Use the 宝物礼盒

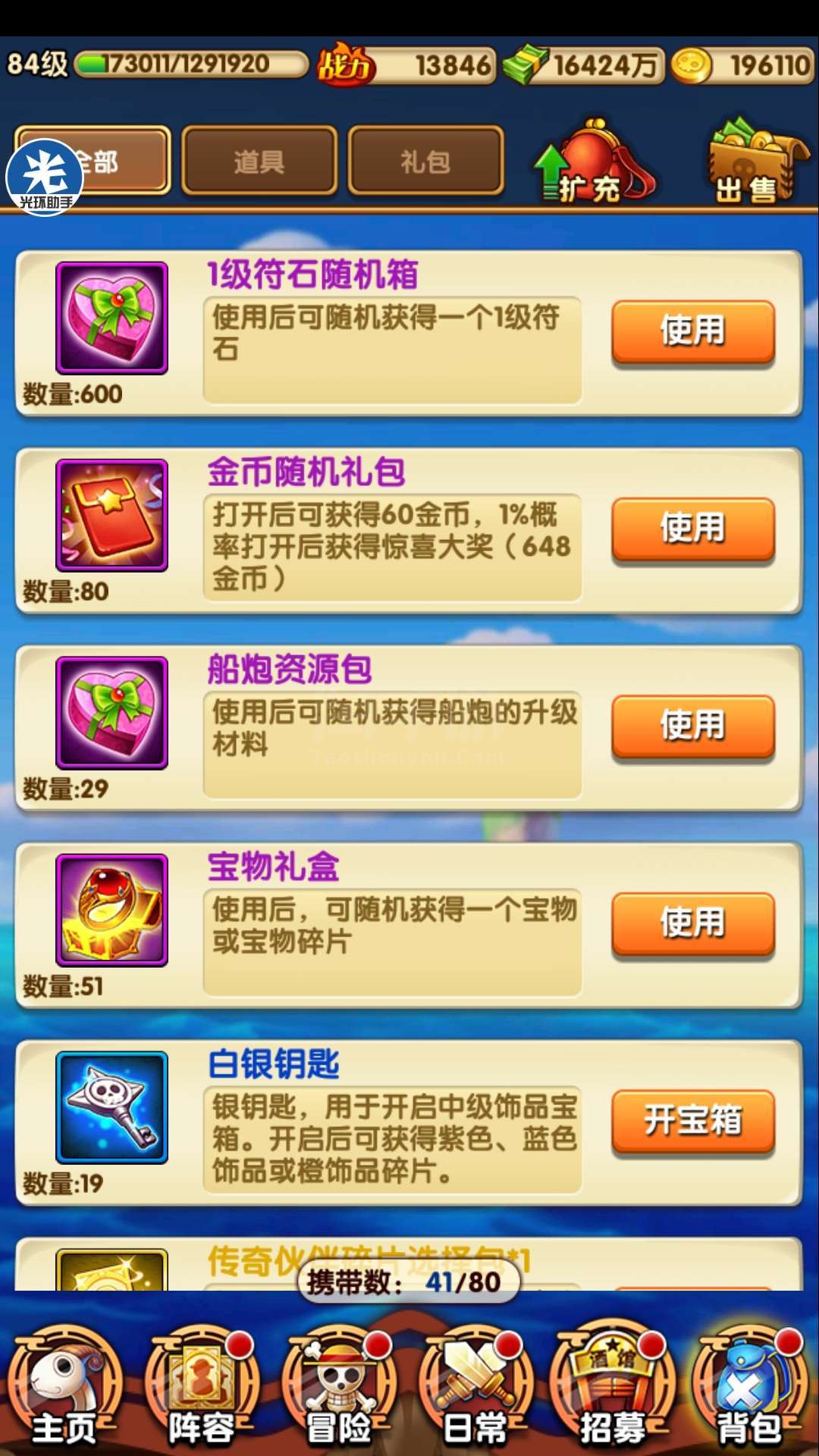coord(693,923)
